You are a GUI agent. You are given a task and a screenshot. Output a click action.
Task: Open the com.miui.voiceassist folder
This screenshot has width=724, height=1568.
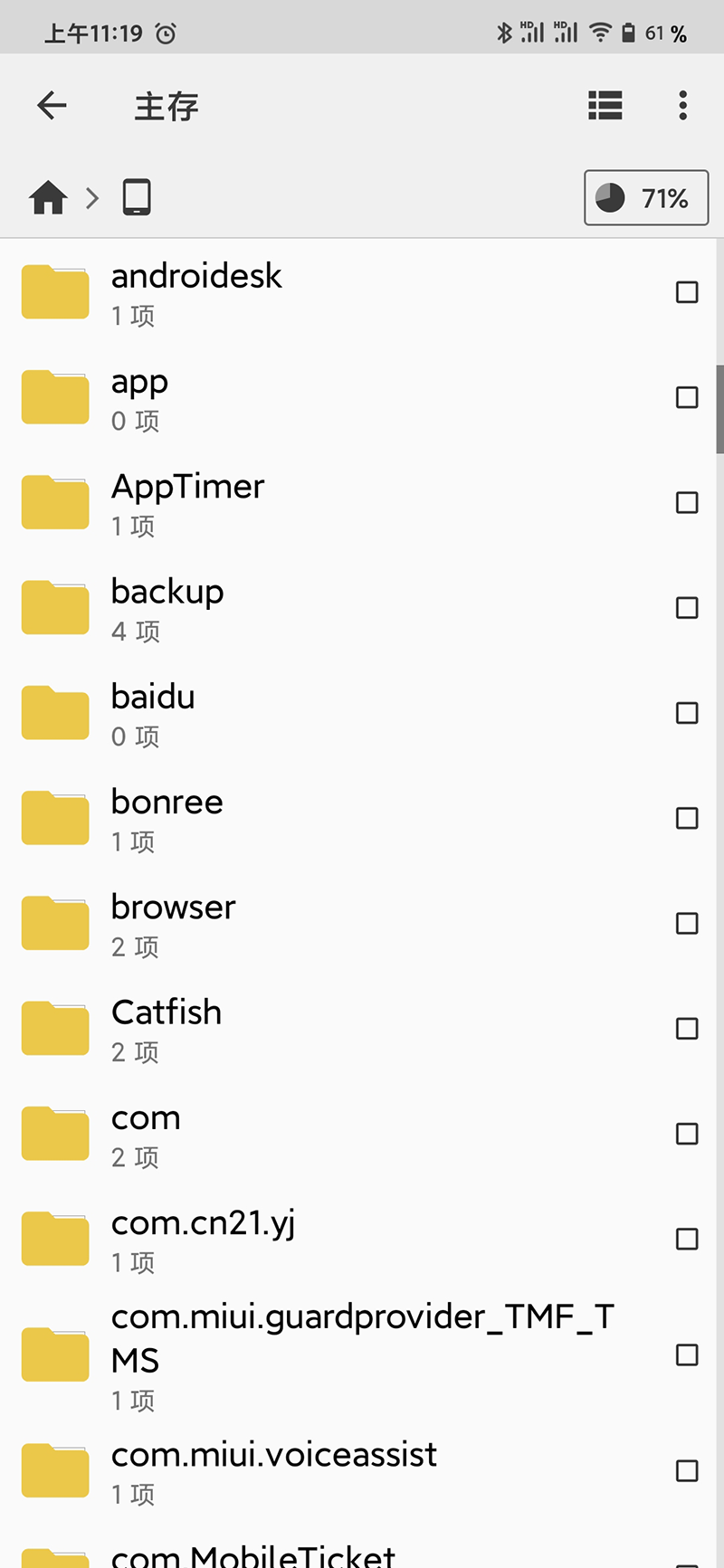pos(273,1470)
